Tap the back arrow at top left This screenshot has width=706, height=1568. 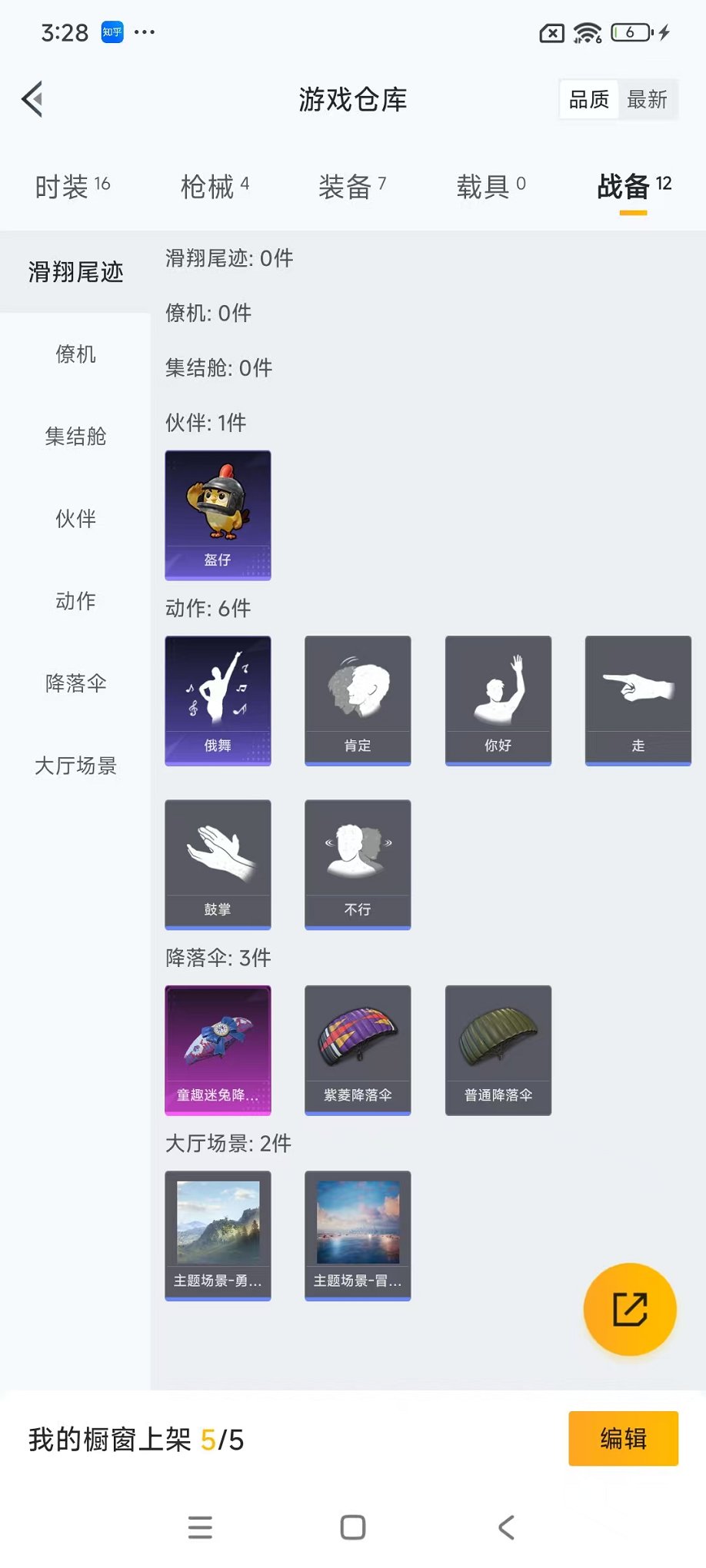[x=32, y=99]
